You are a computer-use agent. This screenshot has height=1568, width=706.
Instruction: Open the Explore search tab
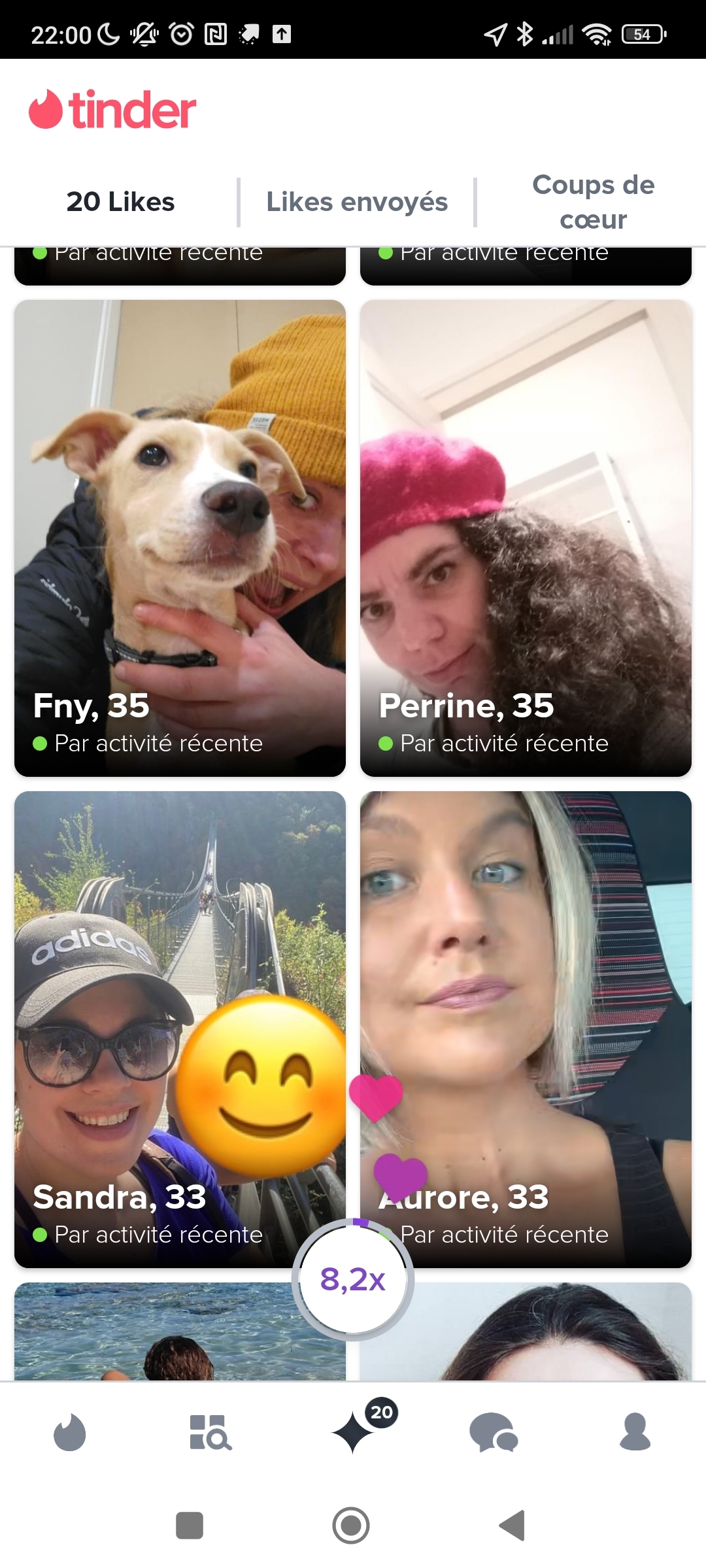coord(210,1432)
